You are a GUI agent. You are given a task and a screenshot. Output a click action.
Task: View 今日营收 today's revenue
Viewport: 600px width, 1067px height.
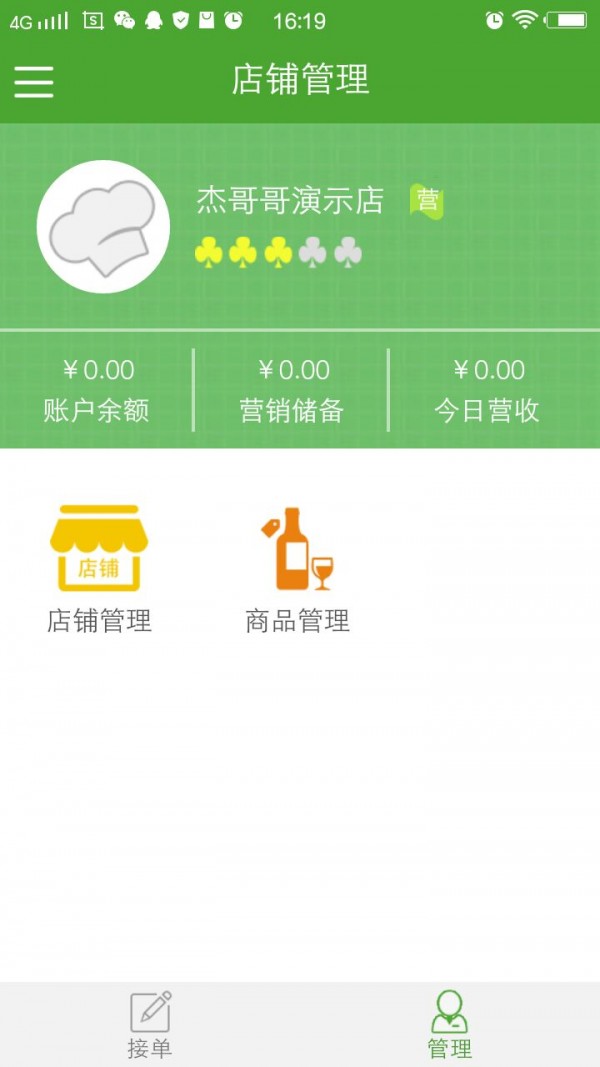(487, 390)
